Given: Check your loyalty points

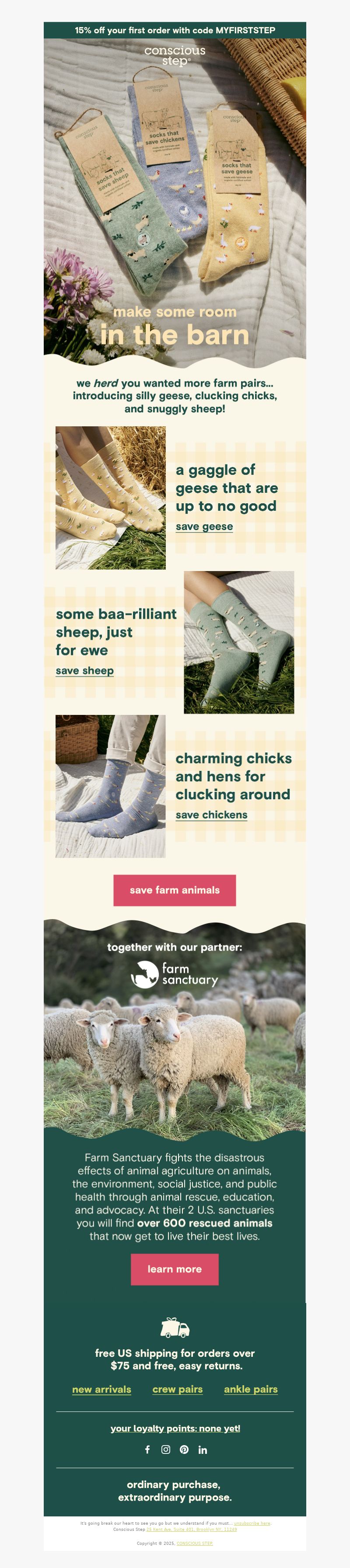Looking at the screenshot, I should click(x=175, y=1428).
